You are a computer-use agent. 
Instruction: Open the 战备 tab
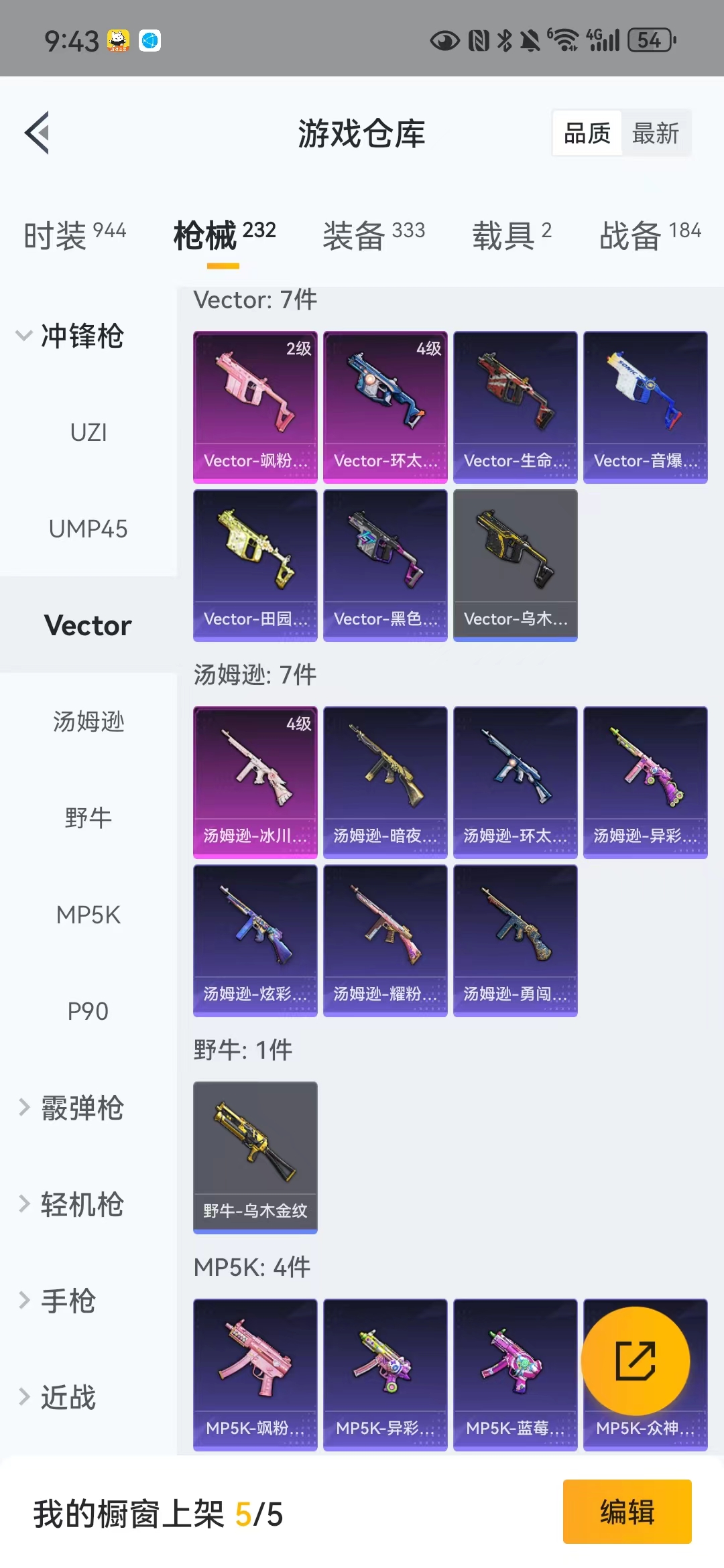click(650, 235)
